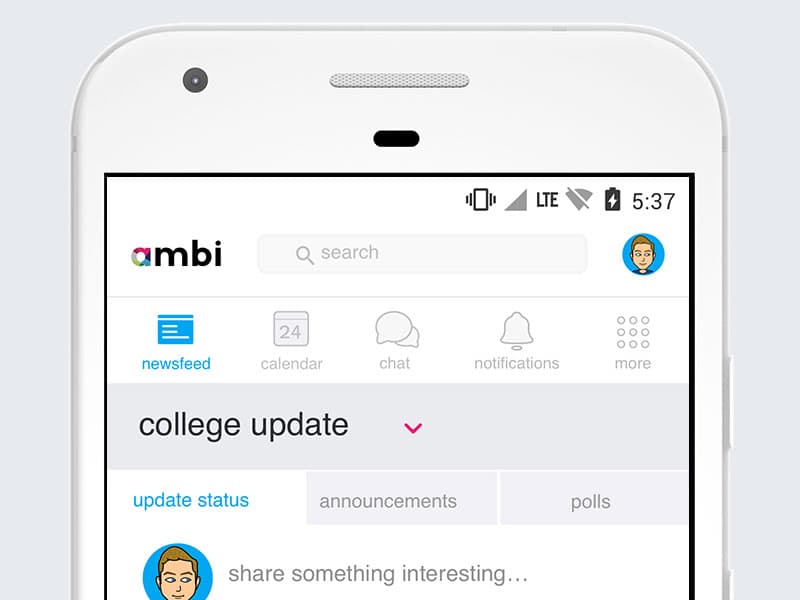
Task: Tap the search field
Action: tap(422, 254)
